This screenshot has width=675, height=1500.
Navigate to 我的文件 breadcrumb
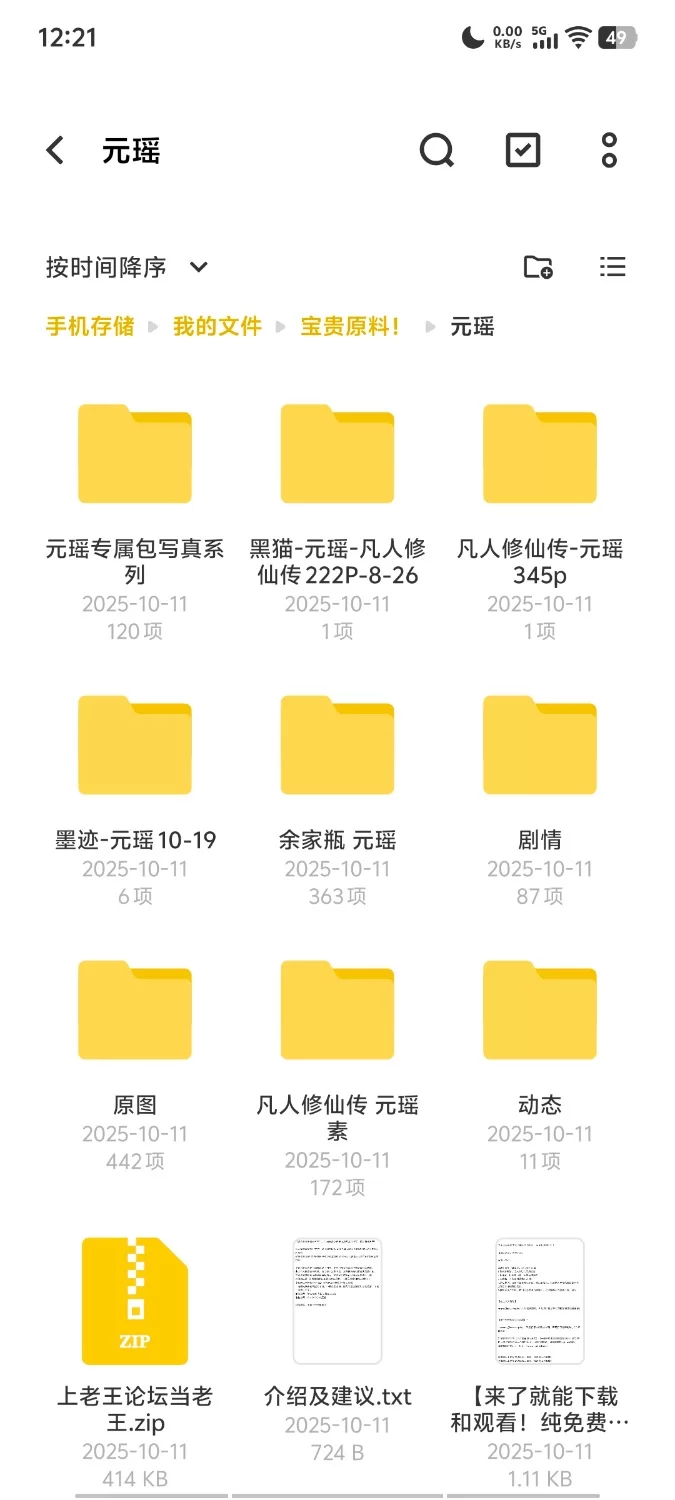(217, 327)
